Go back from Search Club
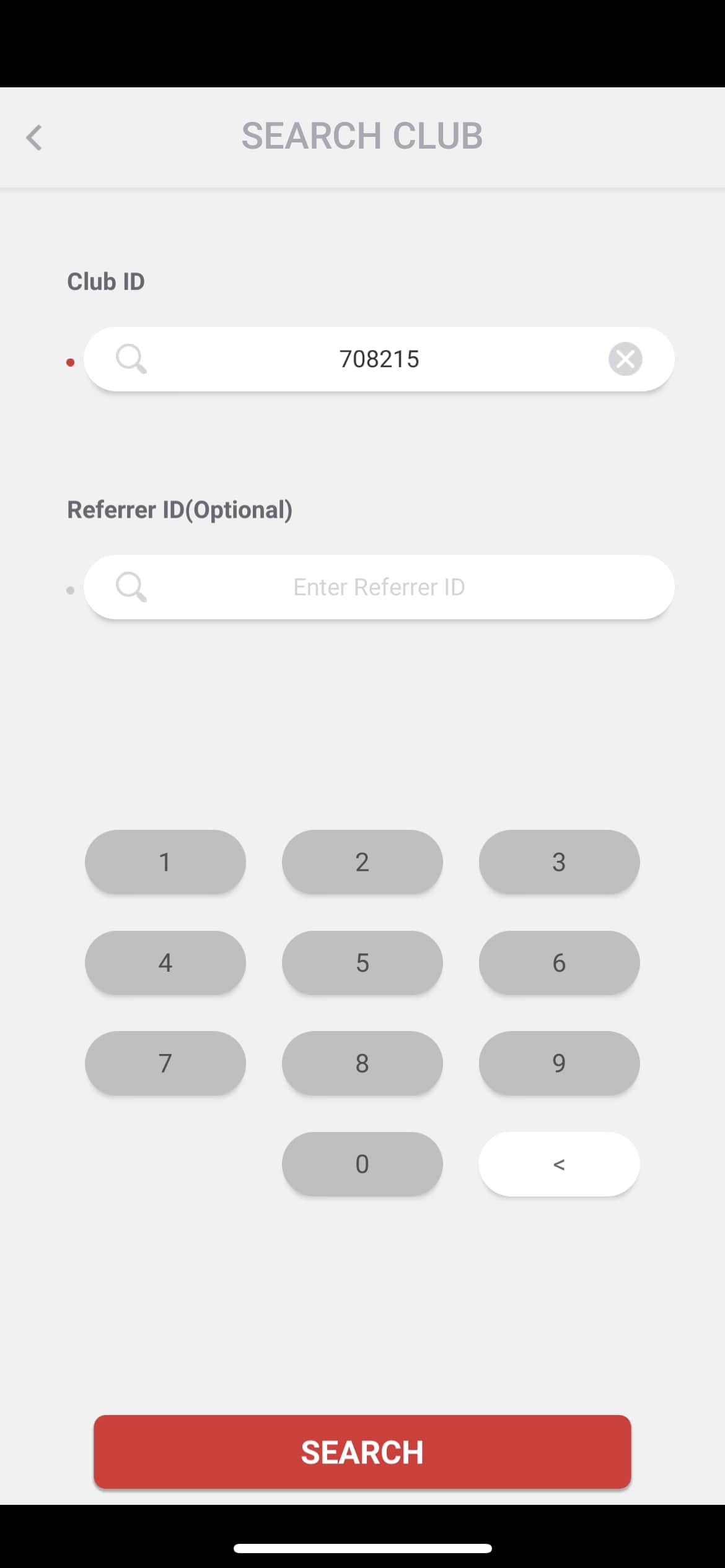Image resolution: width=725 pixels, height=1568 pixels. click(x=34, y=137)
